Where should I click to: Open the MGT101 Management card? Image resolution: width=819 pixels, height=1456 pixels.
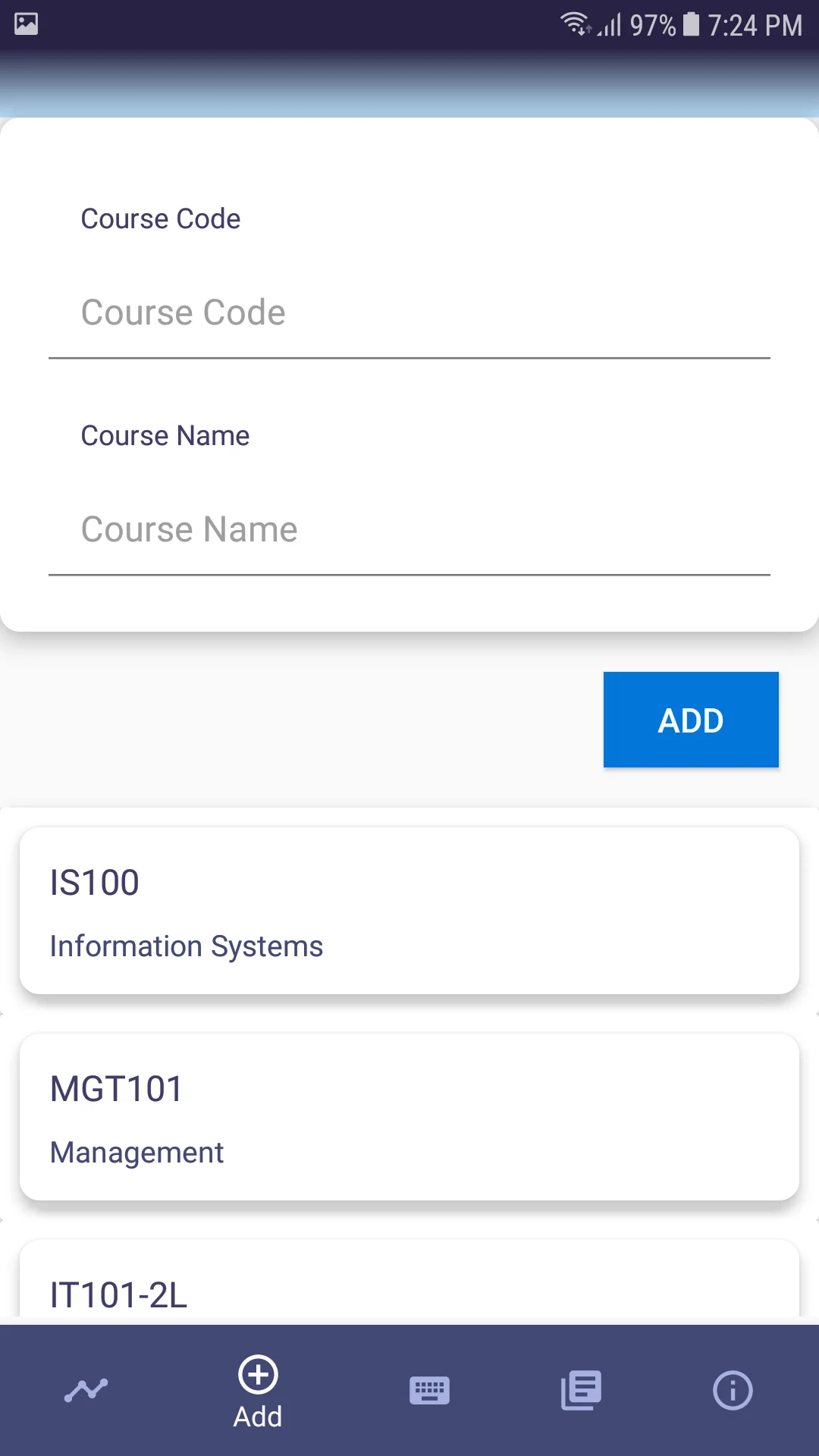coord(409,1117)
